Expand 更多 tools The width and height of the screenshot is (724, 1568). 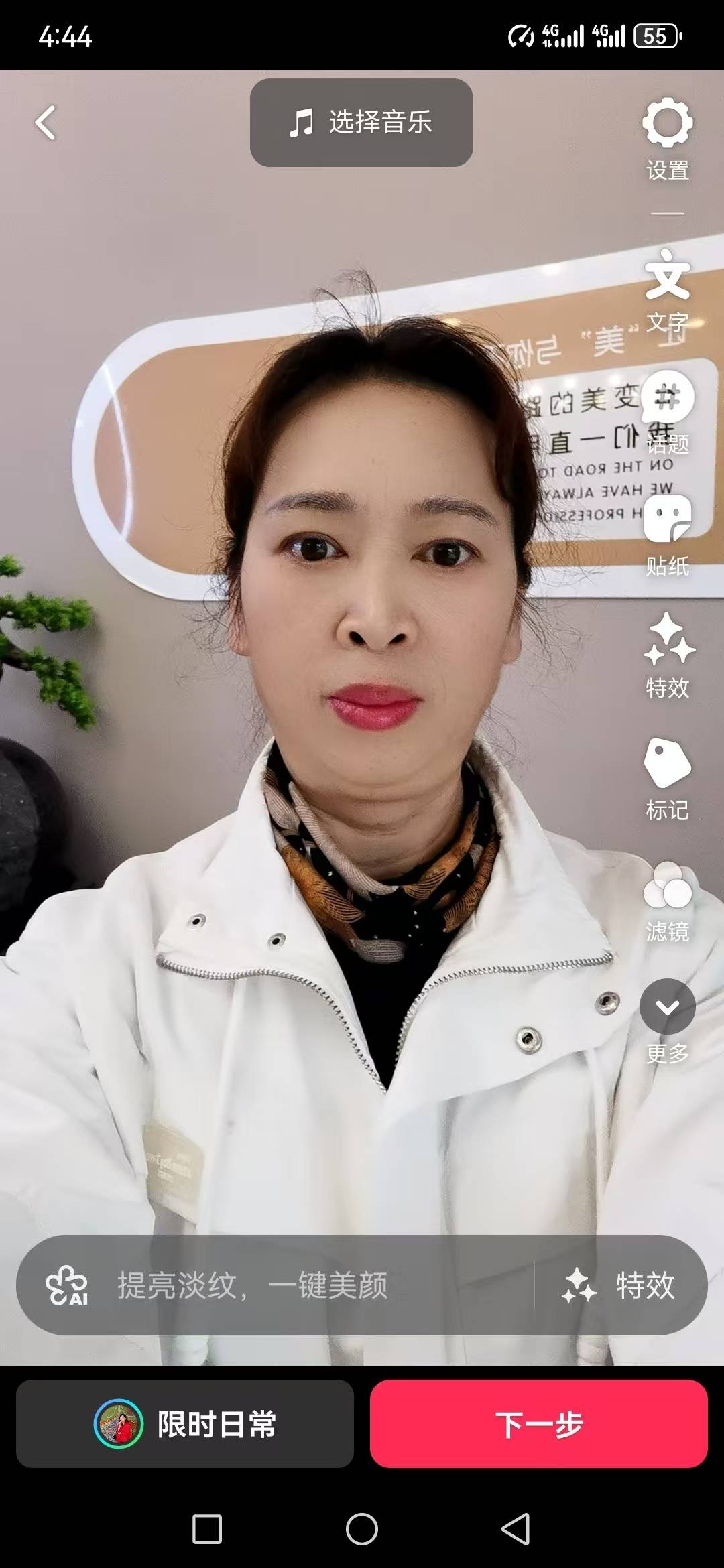(667, 1020)
